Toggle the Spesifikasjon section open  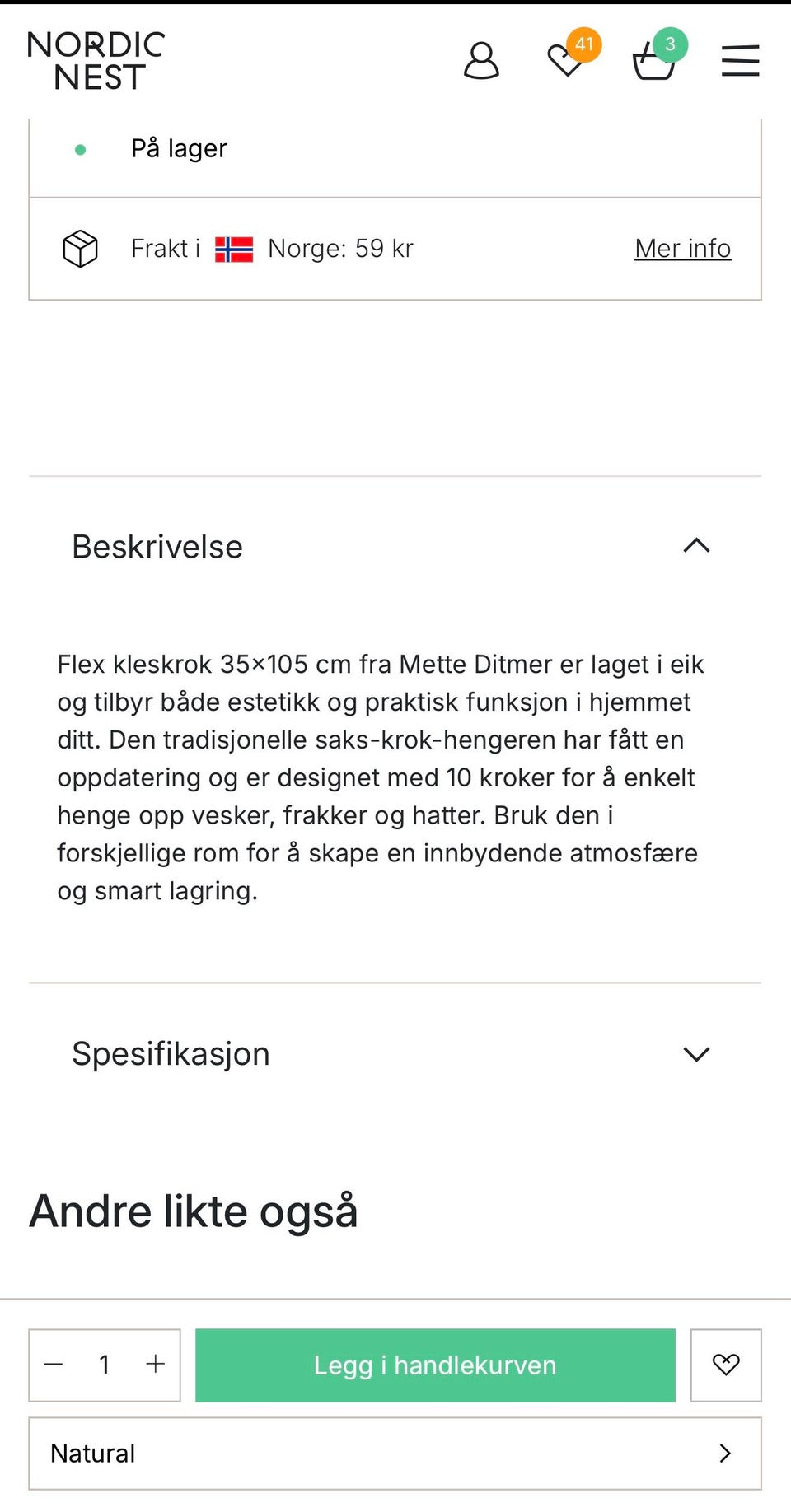click(x=696, y=1053)
